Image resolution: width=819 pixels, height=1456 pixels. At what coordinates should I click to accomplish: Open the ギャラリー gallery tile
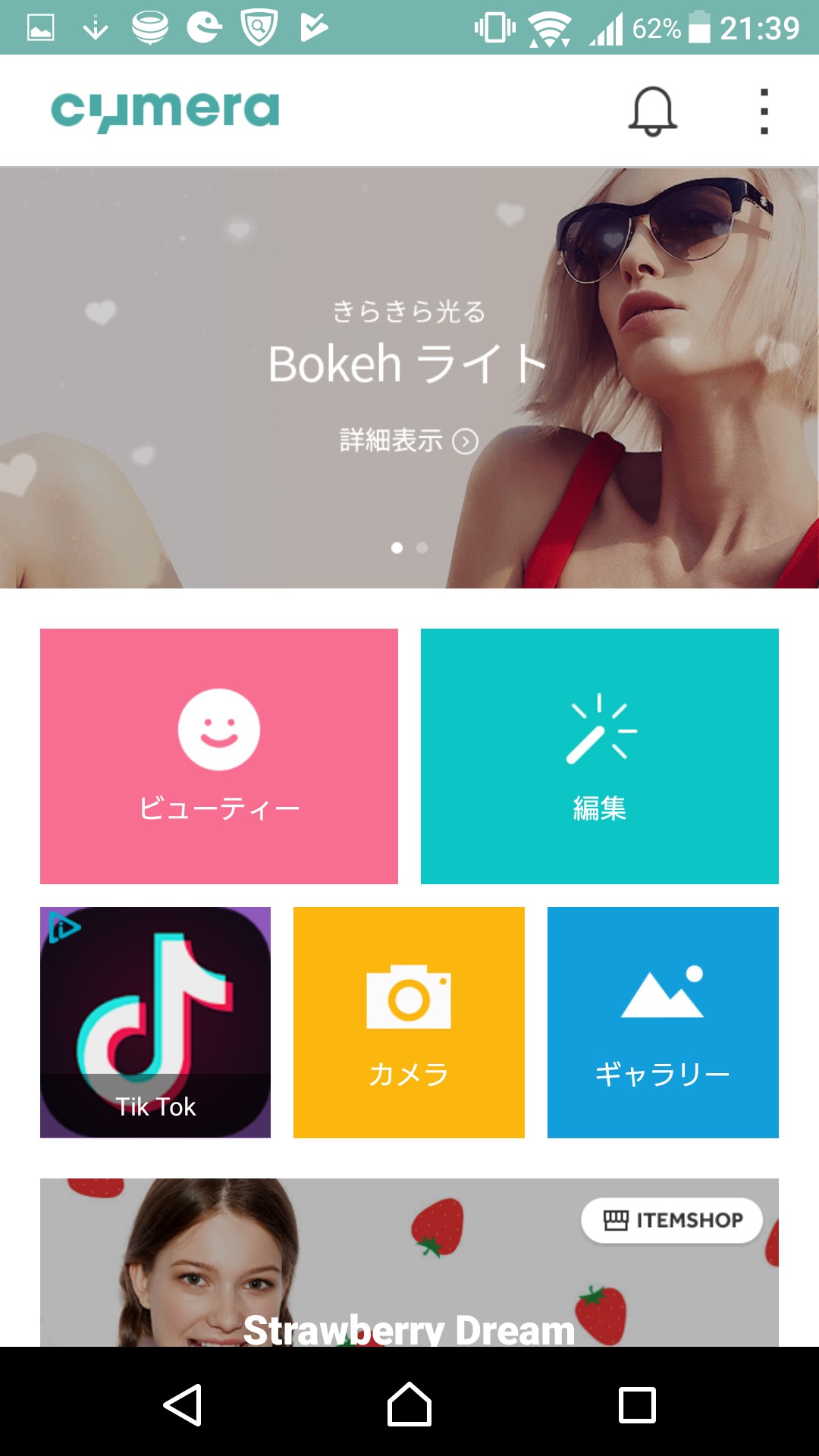[663, 1021]
